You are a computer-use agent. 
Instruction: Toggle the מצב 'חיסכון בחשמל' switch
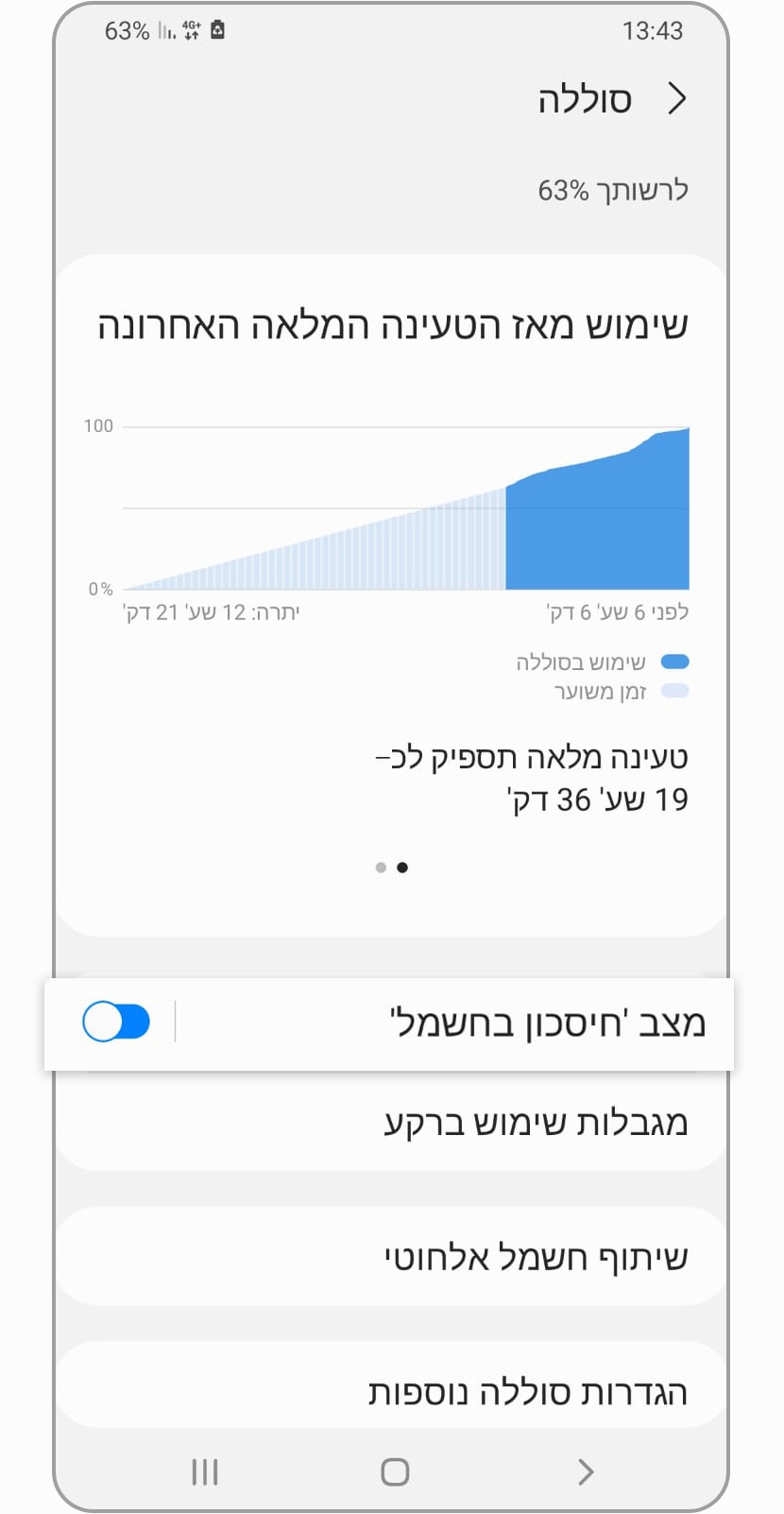point(116,1023)
